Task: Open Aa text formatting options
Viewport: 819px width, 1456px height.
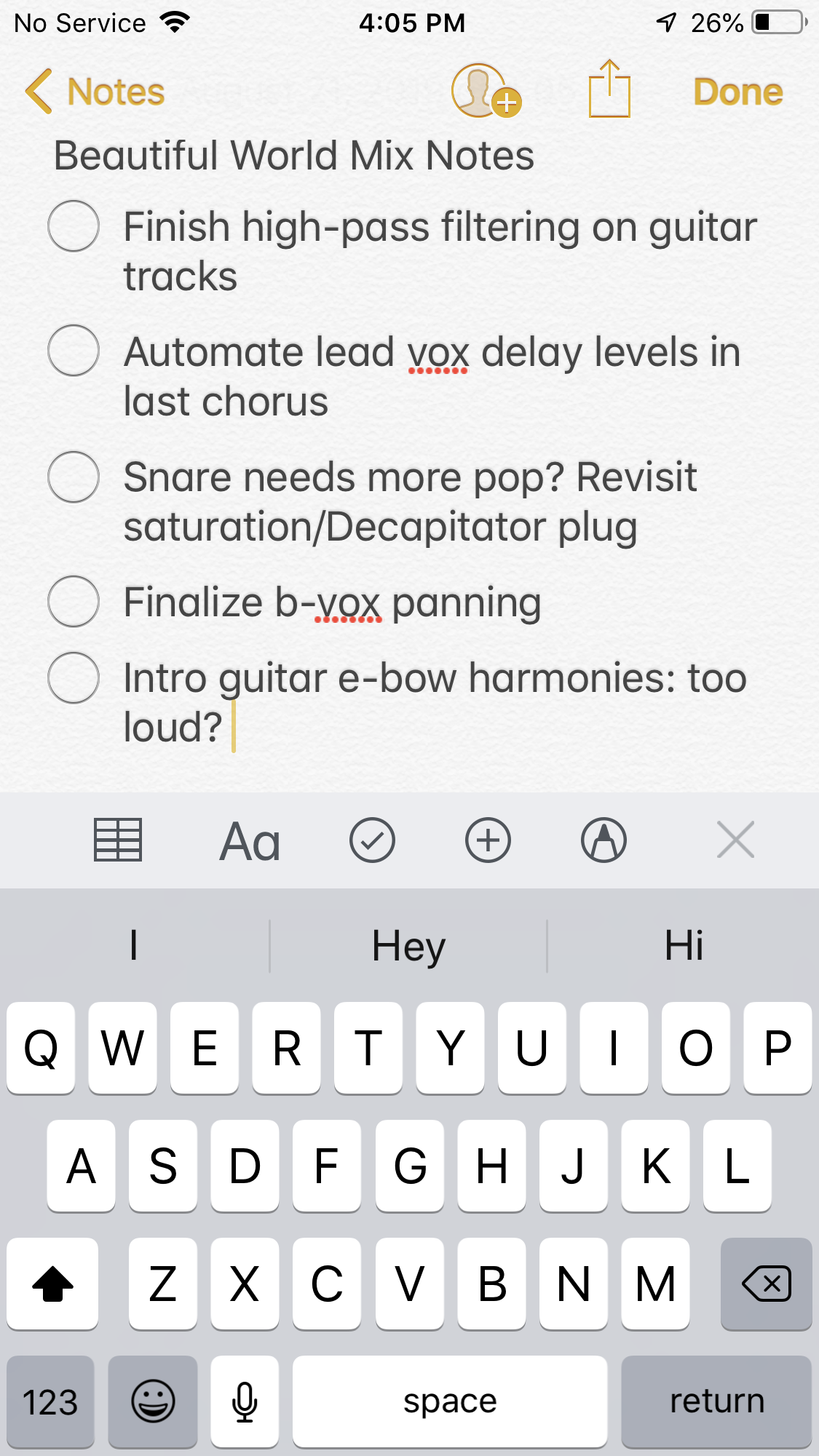Action: point(250,841)
